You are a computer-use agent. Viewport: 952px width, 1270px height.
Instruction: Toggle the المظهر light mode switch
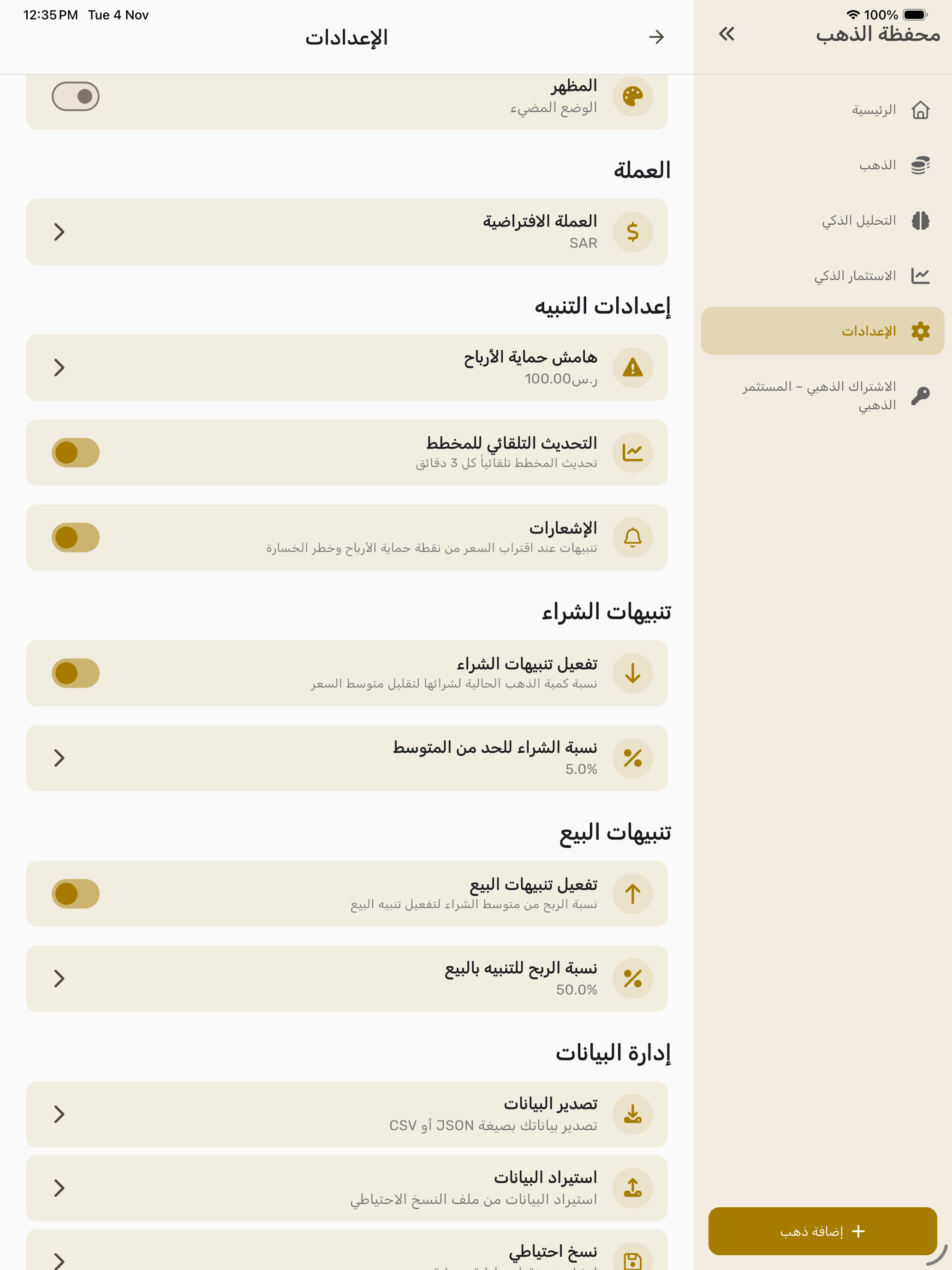(x=75, y=96)
